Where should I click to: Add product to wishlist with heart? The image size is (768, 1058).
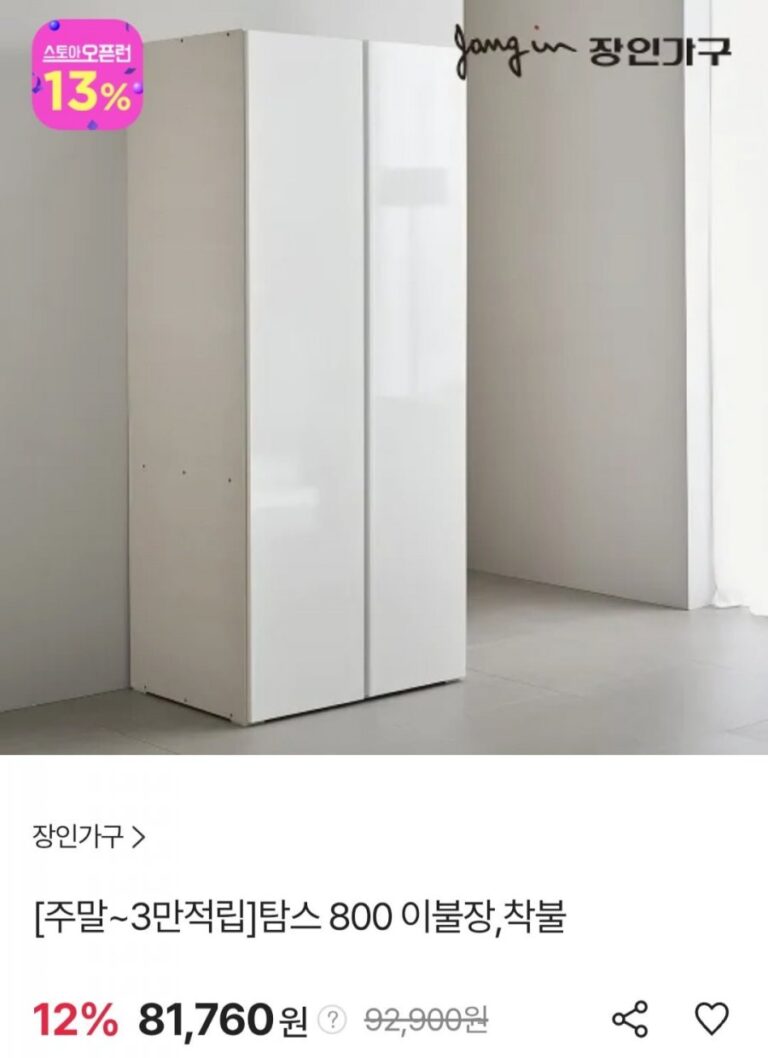click(x=712, y=1019)
